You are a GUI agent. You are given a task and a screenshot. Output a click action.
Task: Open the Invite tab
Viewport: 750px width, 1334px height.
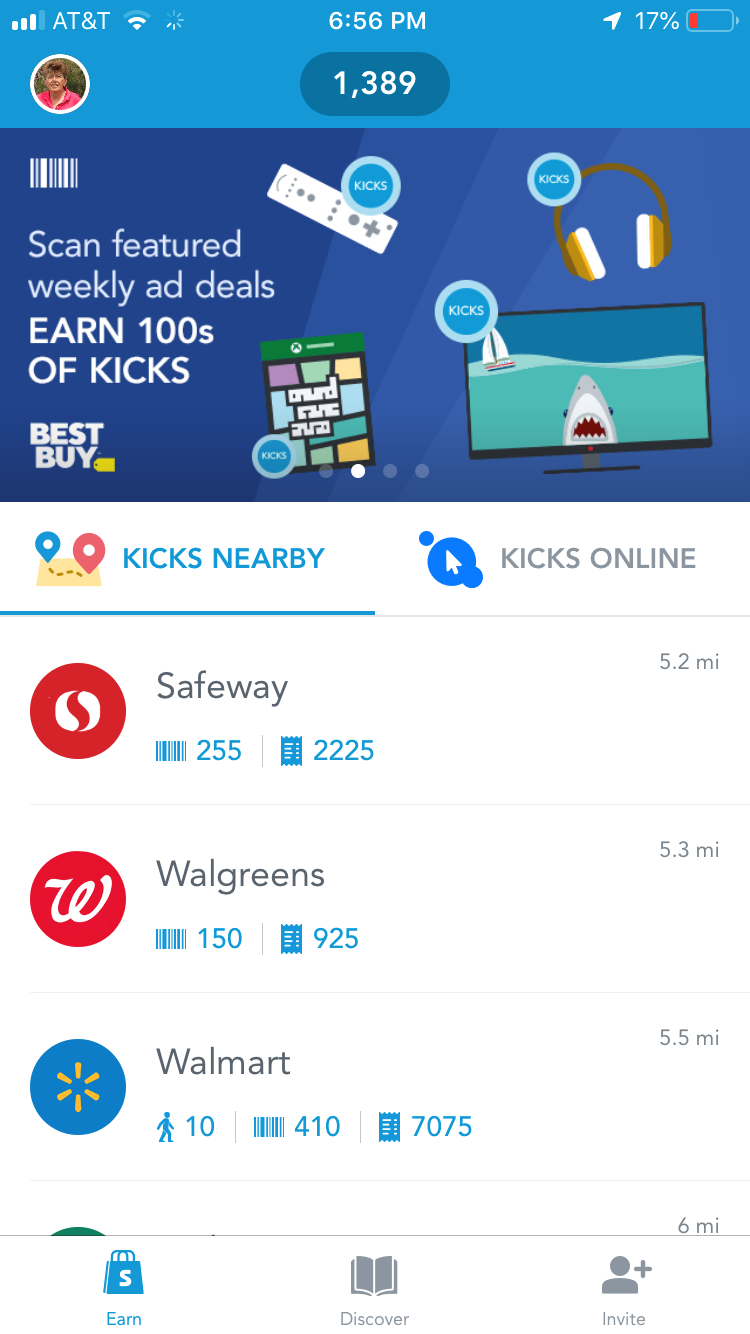[625, 1289]
